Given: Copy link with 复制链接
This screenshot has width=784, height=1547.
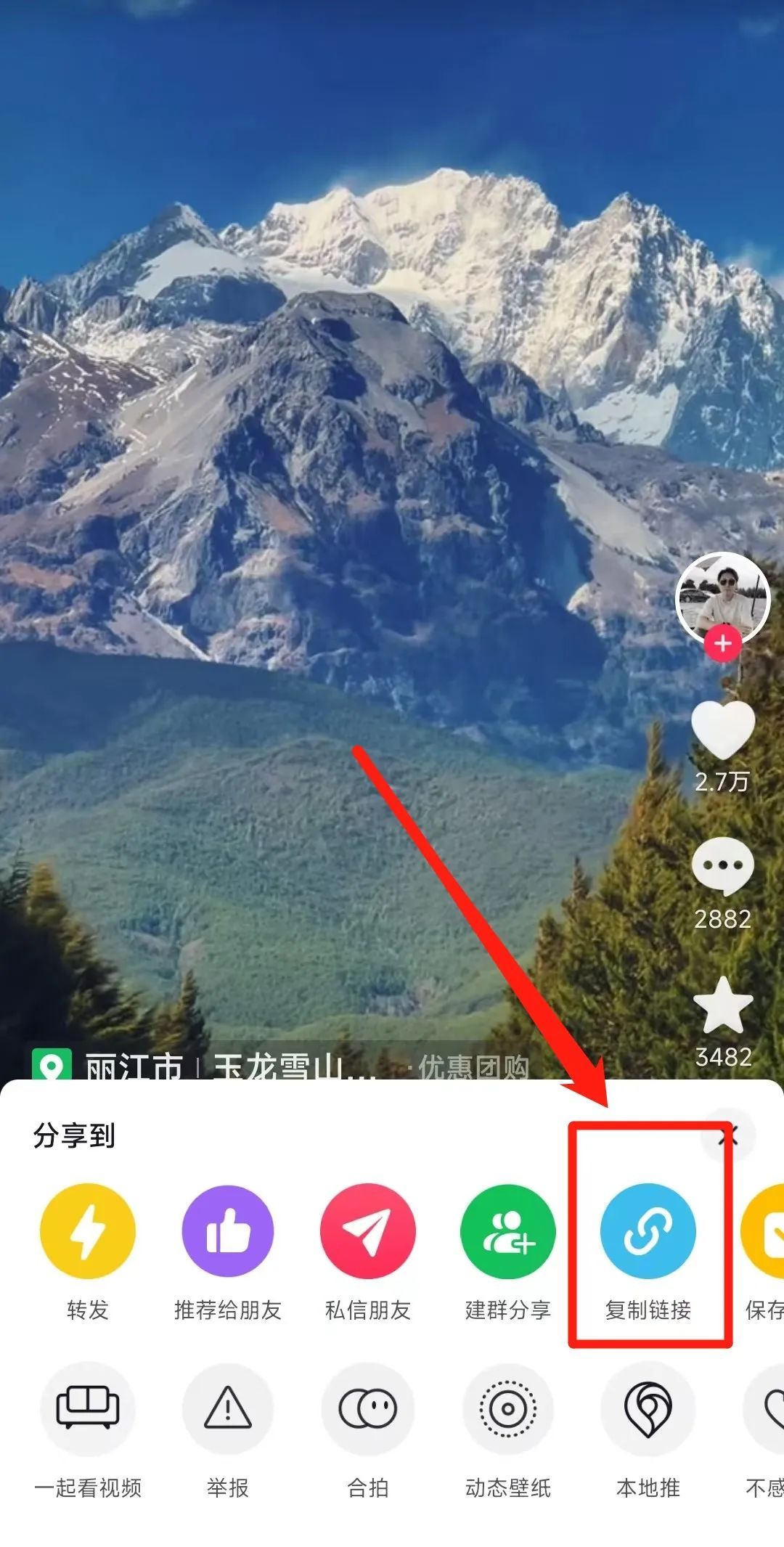Looking at the screenshot, I should (648, 1231).
